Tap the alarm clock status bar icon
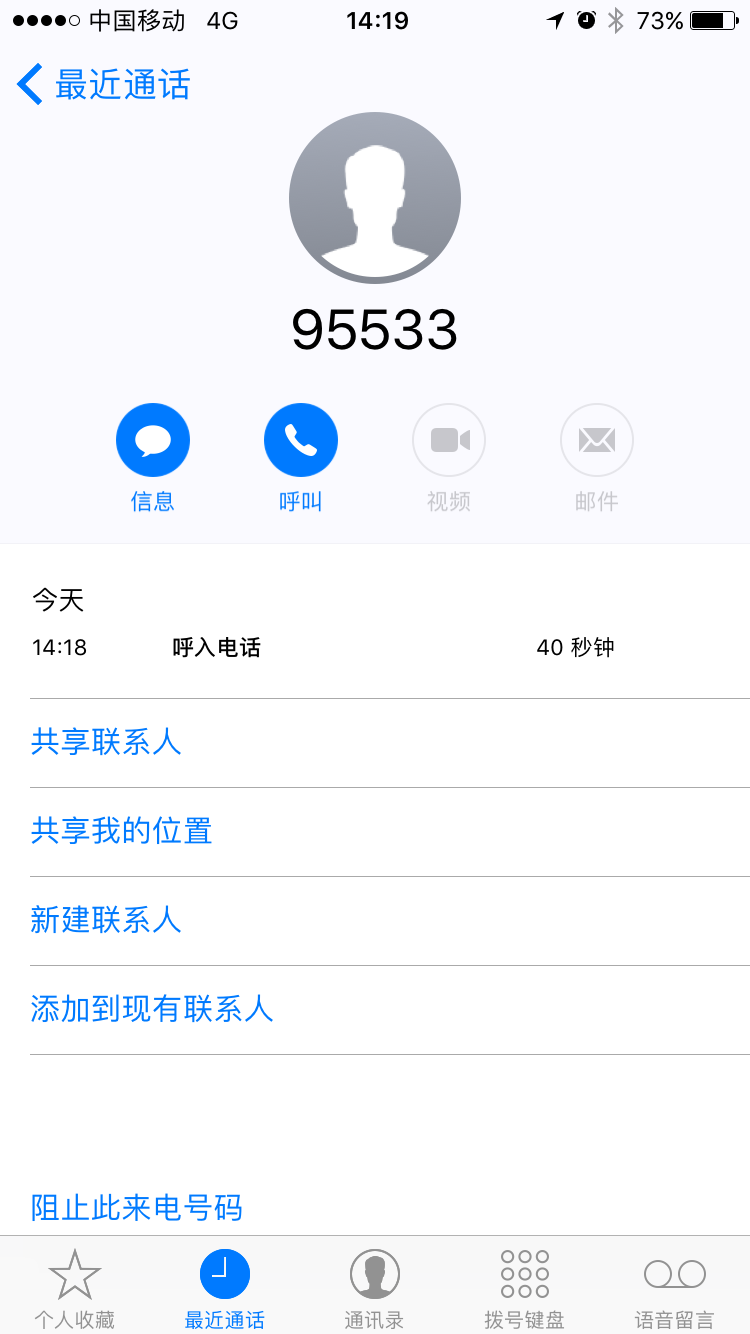750x1334 pixels. point(588,20)
